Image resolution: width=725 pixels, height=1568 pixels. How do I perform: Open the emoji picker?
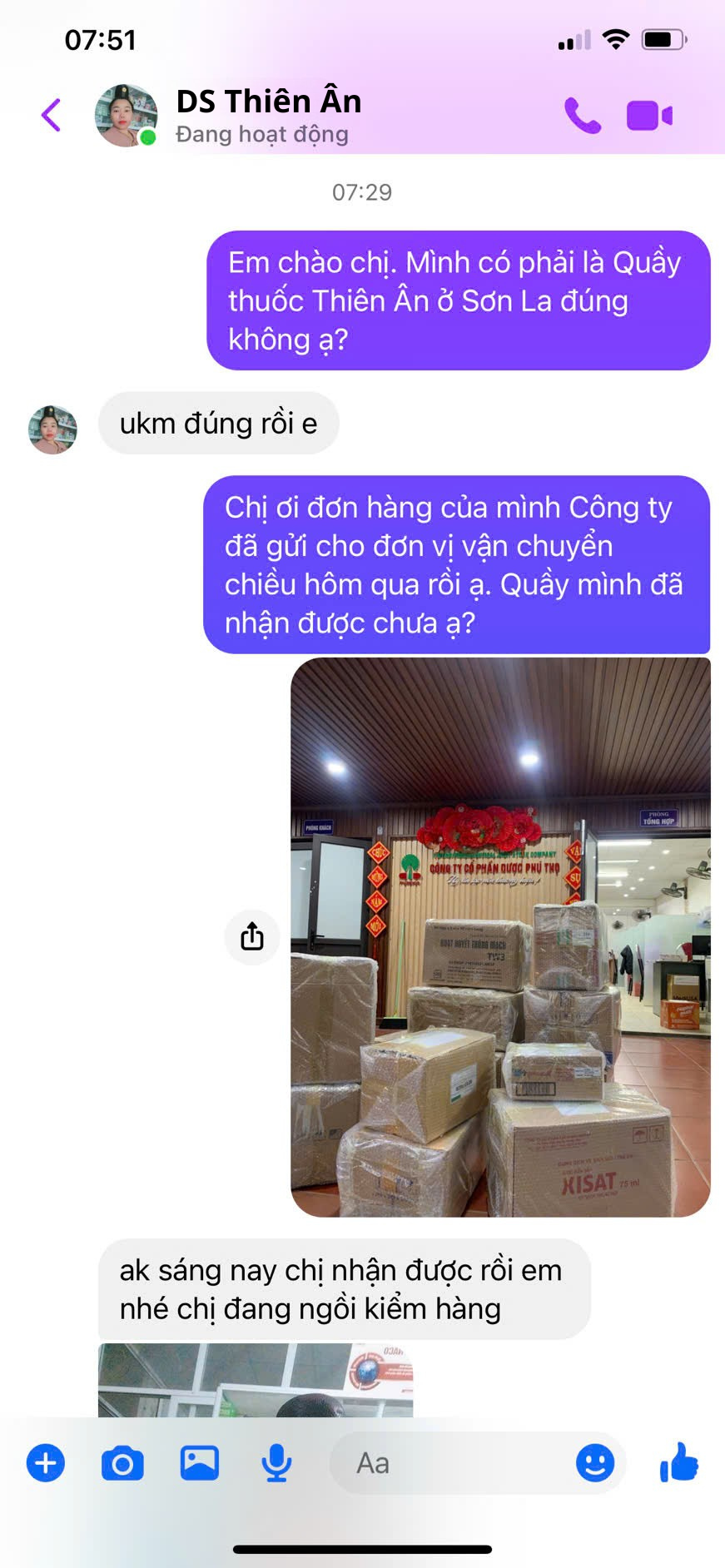click(595, 1463)
